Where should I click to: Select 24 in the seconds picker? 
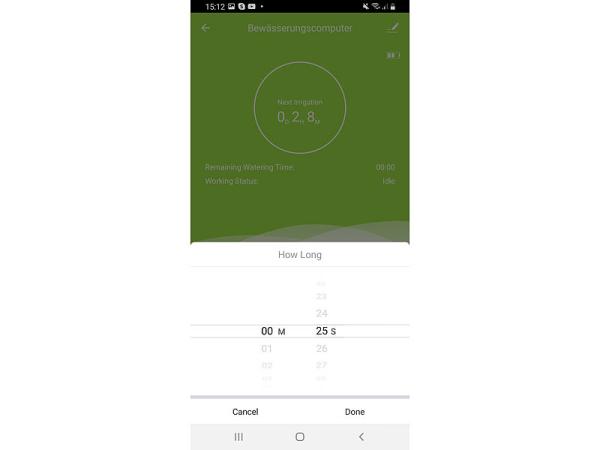321,313
